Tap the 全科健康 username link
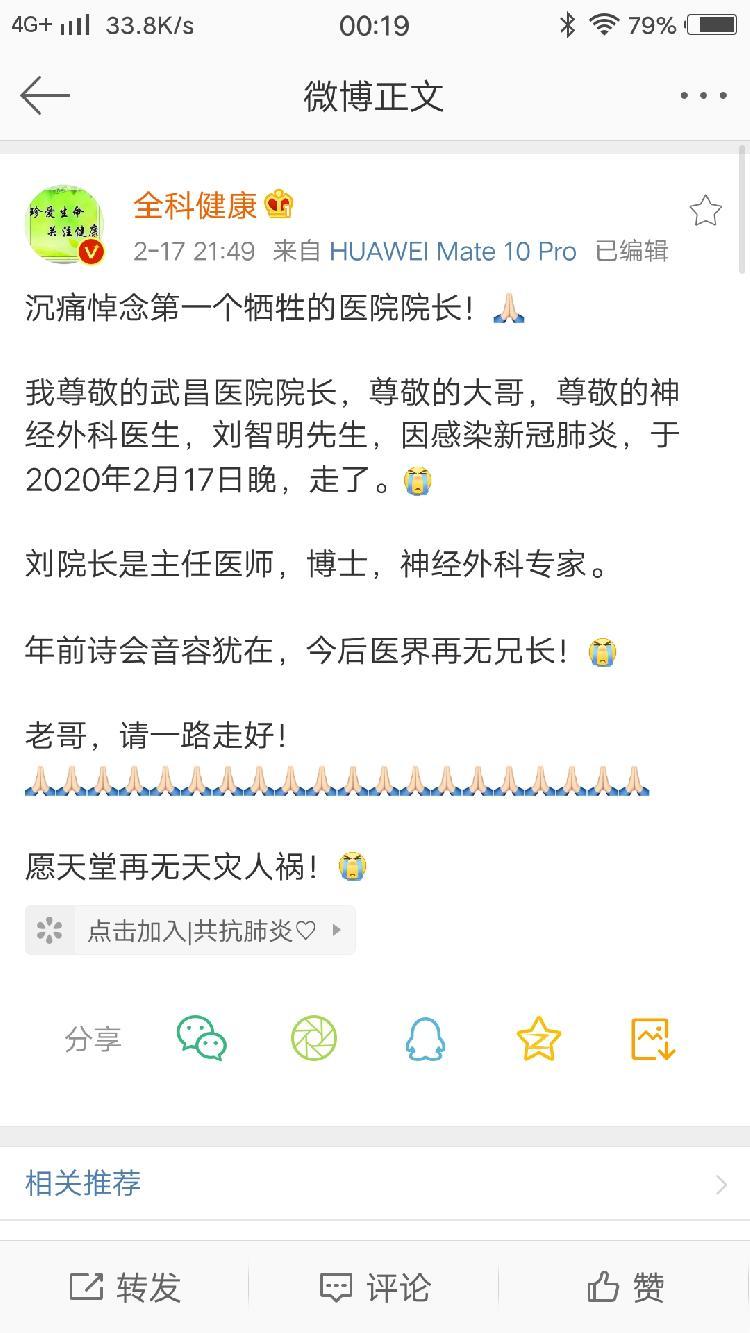750x1333 pixels. point(195,206)
